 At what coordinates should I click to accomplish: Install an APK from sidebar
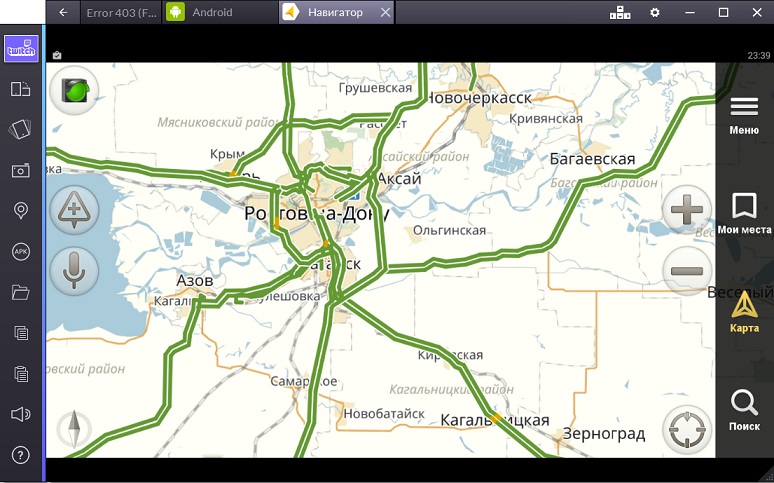point(21,251)
